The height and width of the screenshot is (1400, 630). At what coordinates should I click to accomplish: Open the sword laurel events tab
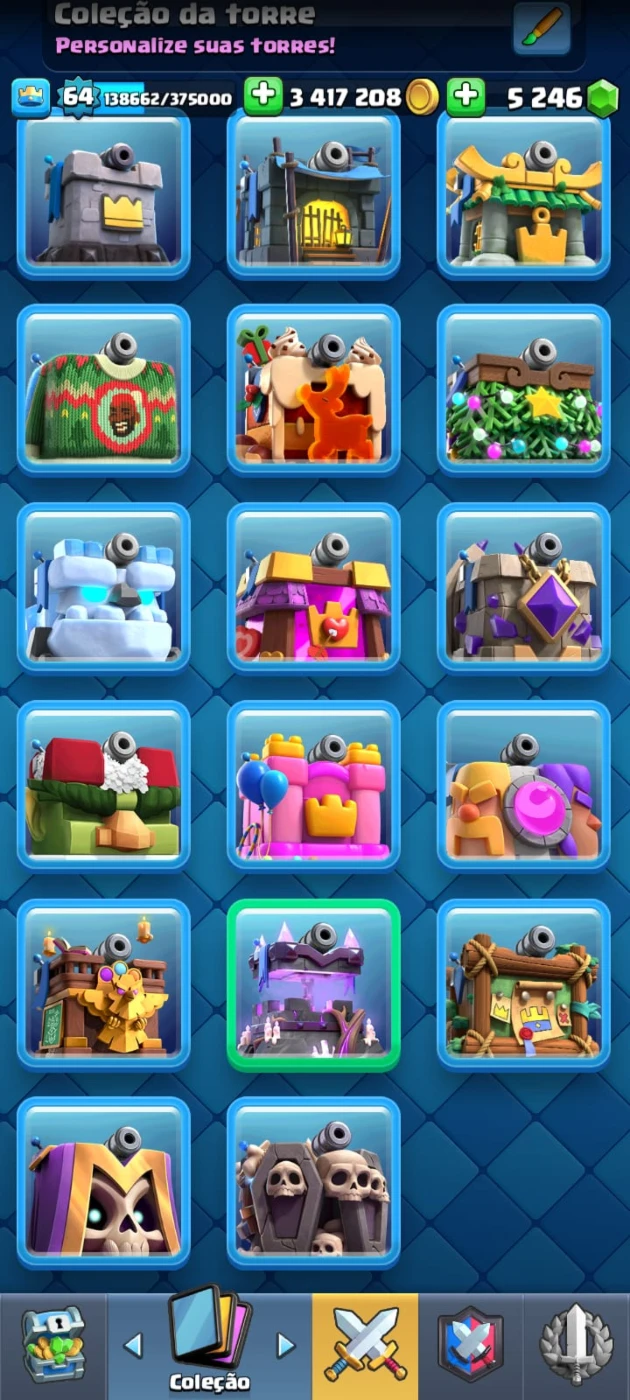tap(576, 1346)
